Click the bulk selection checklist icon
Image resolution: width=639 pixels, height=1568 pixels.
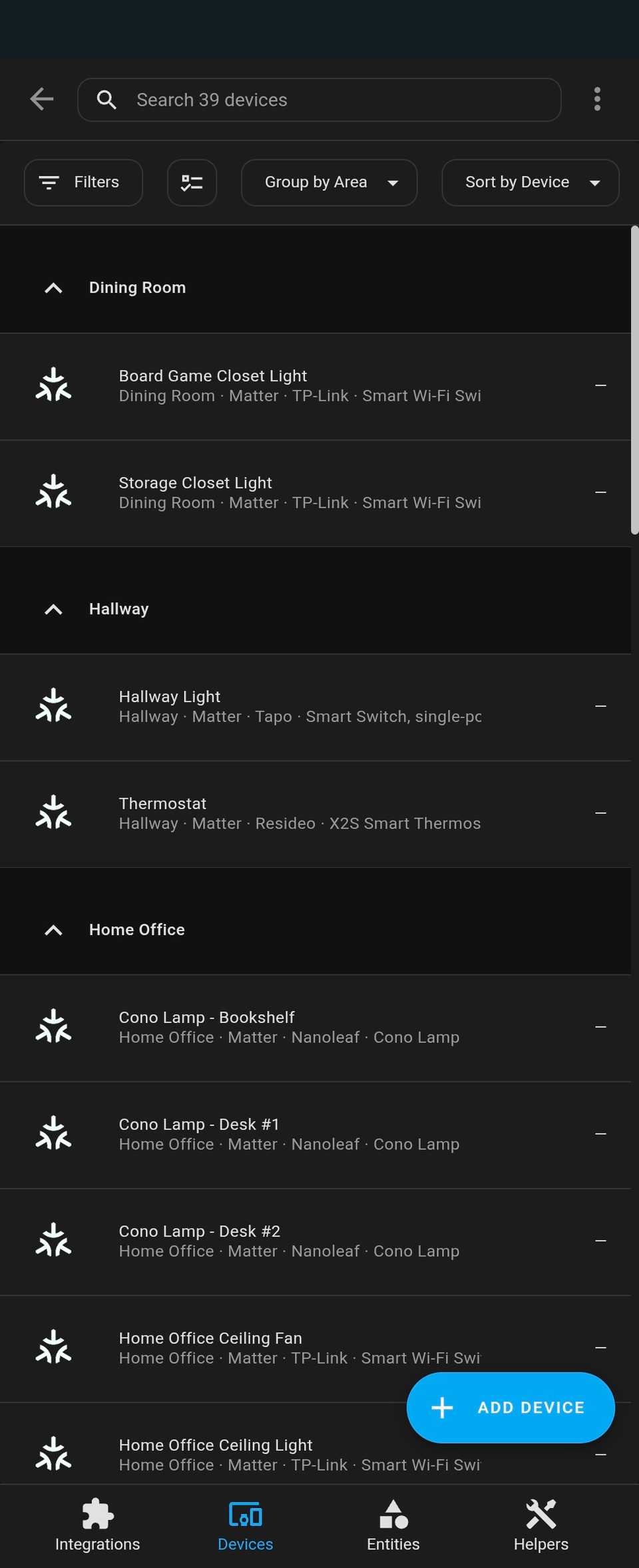pos(192,182)
